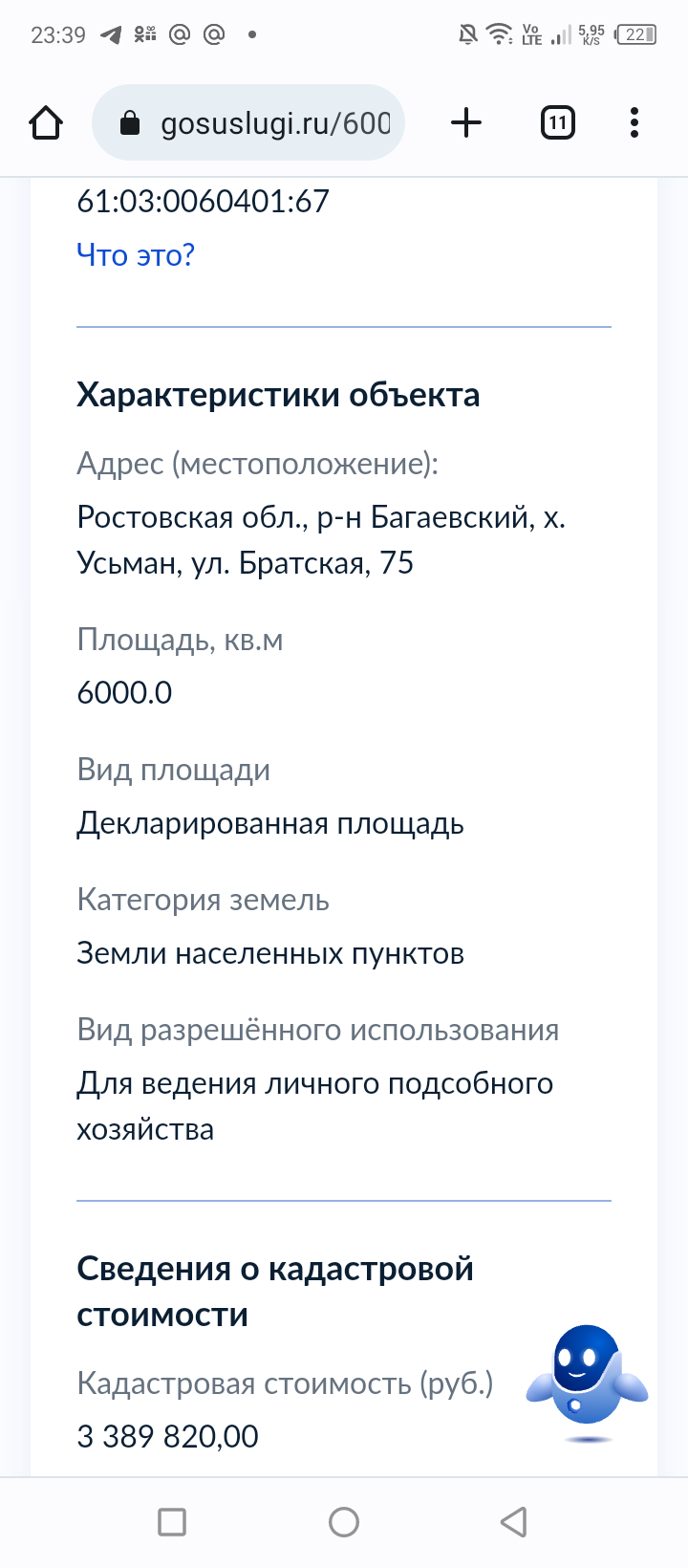The width and height of the screenshot is (688, 1568).
Task: Open the browser overflow menu
Action: [634, 123]
